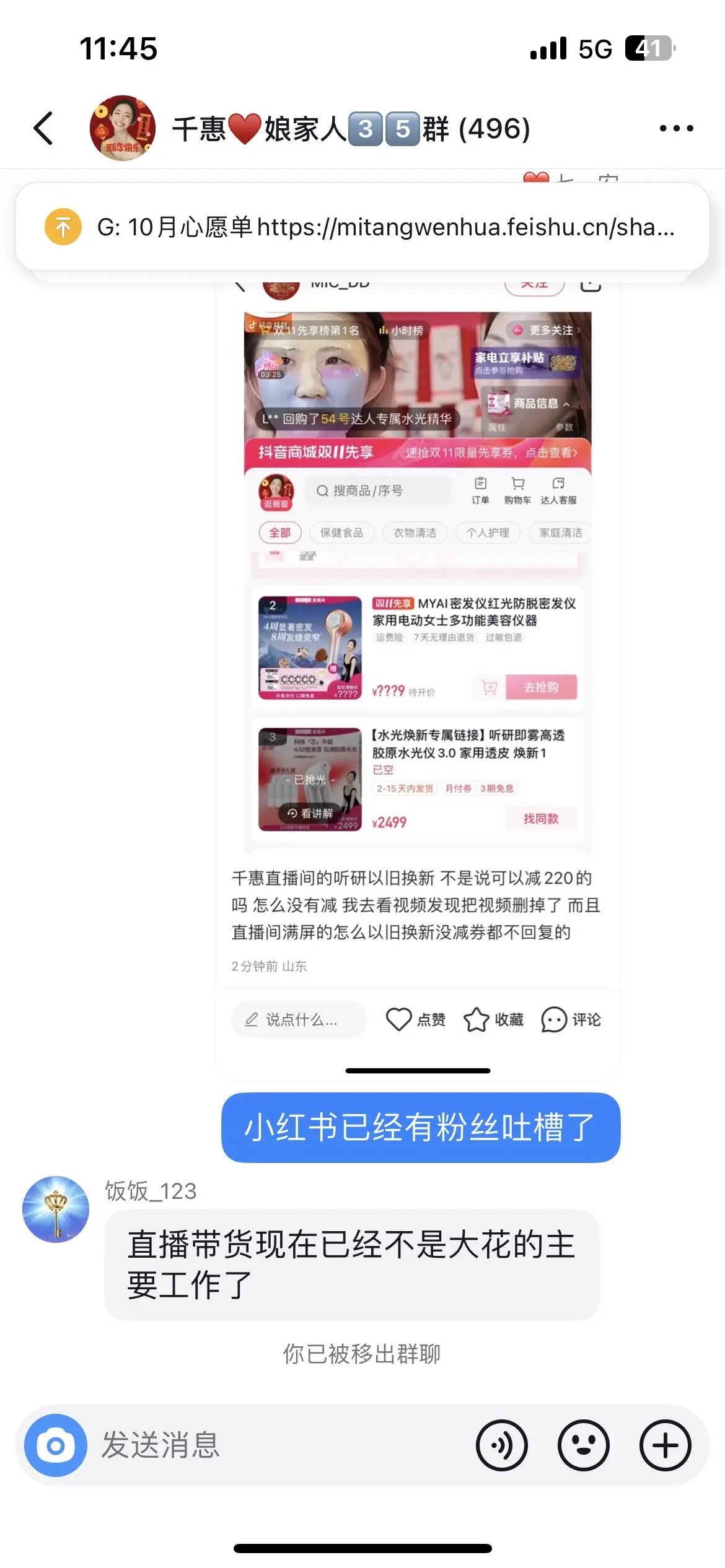725x1568 pixels.
Task: Open the group chat avatar
Action: click(122, 128)
